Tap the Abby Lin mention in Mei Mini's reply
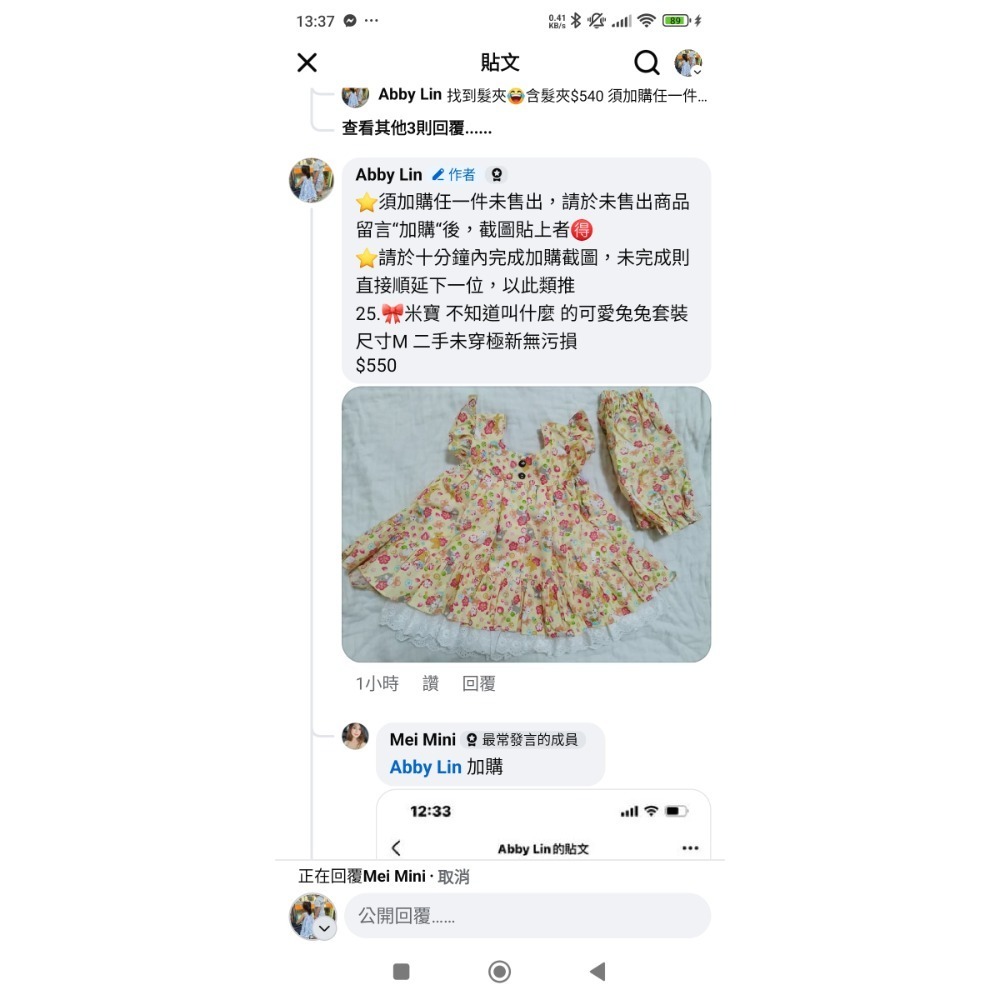This screenshot has height=1000, width=1000. pyautogui.click(x=425, y=767)
